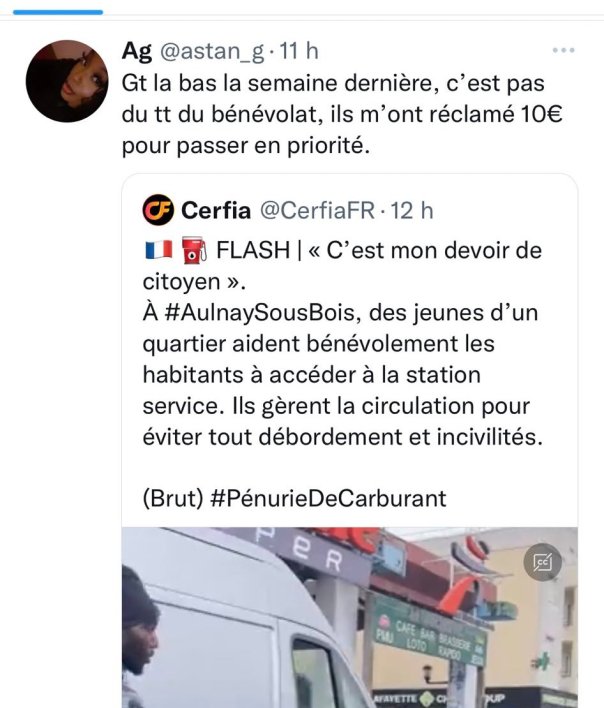Toggle captions on the video
The width and height of the screenshot is (604, 708).
(543, 562)
